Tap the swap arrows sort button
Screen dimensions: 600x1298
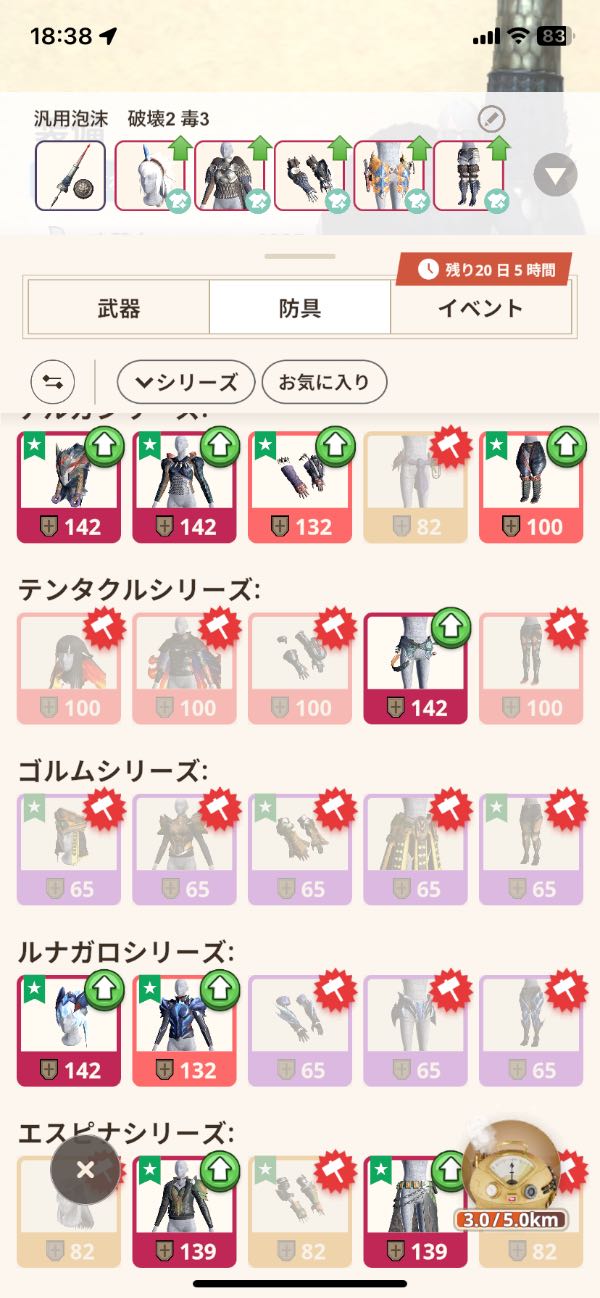tap(53, 381)
